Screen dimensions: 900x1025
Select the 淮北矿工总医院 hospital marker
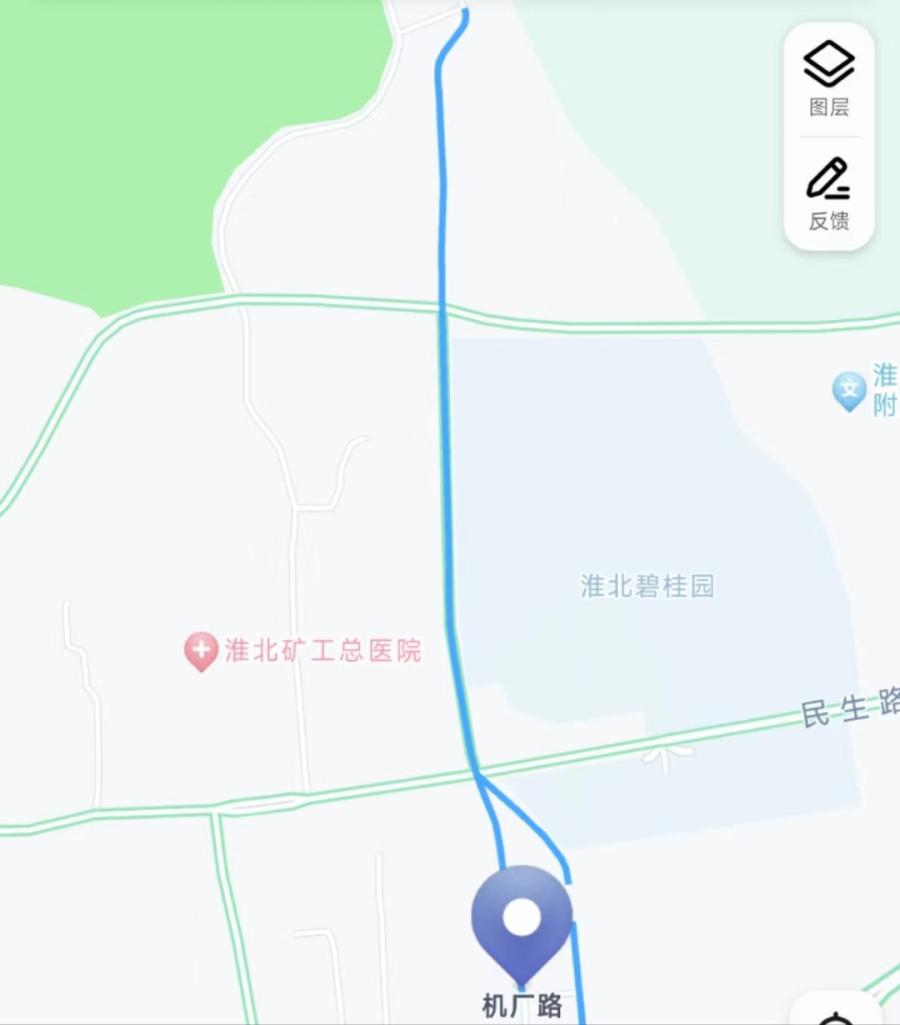[201, 651]
